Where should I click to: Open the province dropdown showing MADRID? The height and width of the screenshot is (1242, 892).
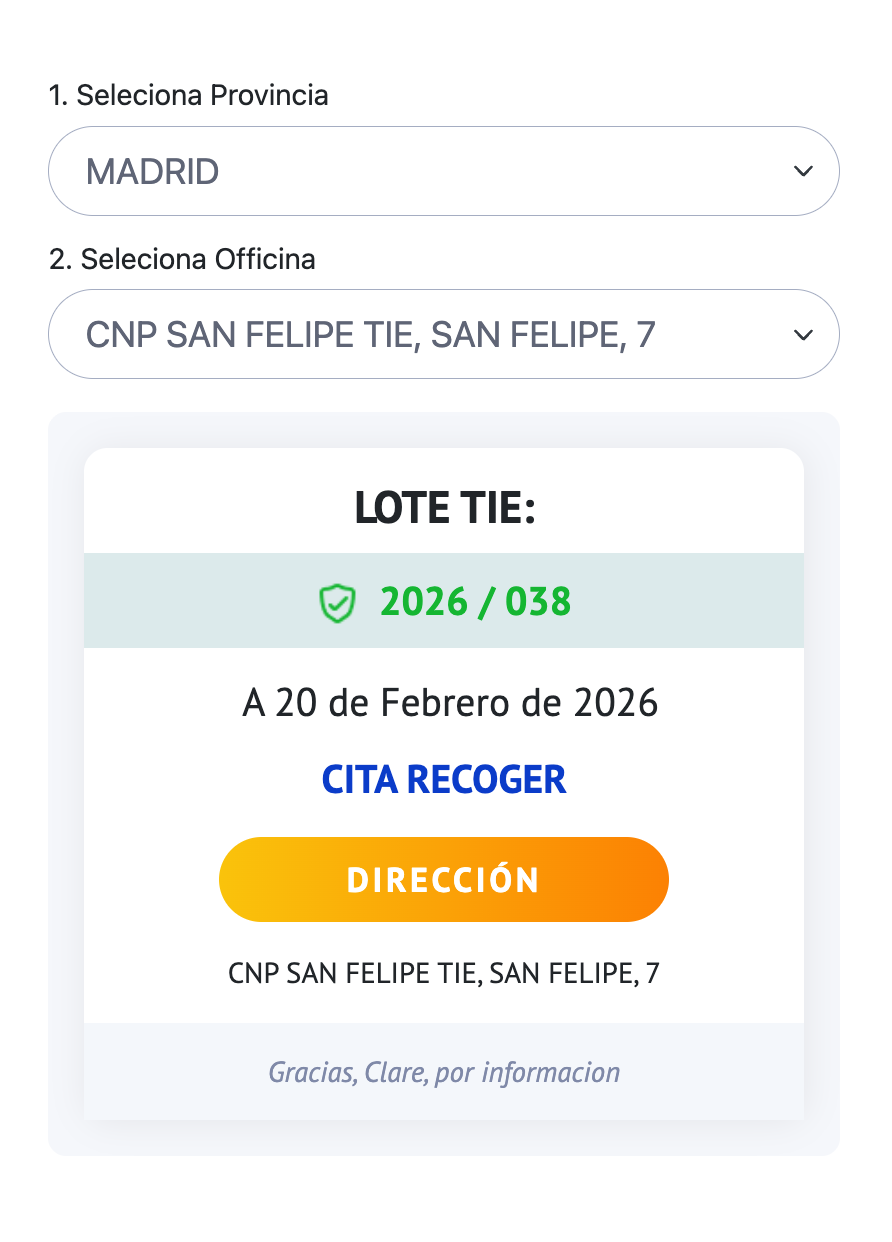click(x=443, y=171)
